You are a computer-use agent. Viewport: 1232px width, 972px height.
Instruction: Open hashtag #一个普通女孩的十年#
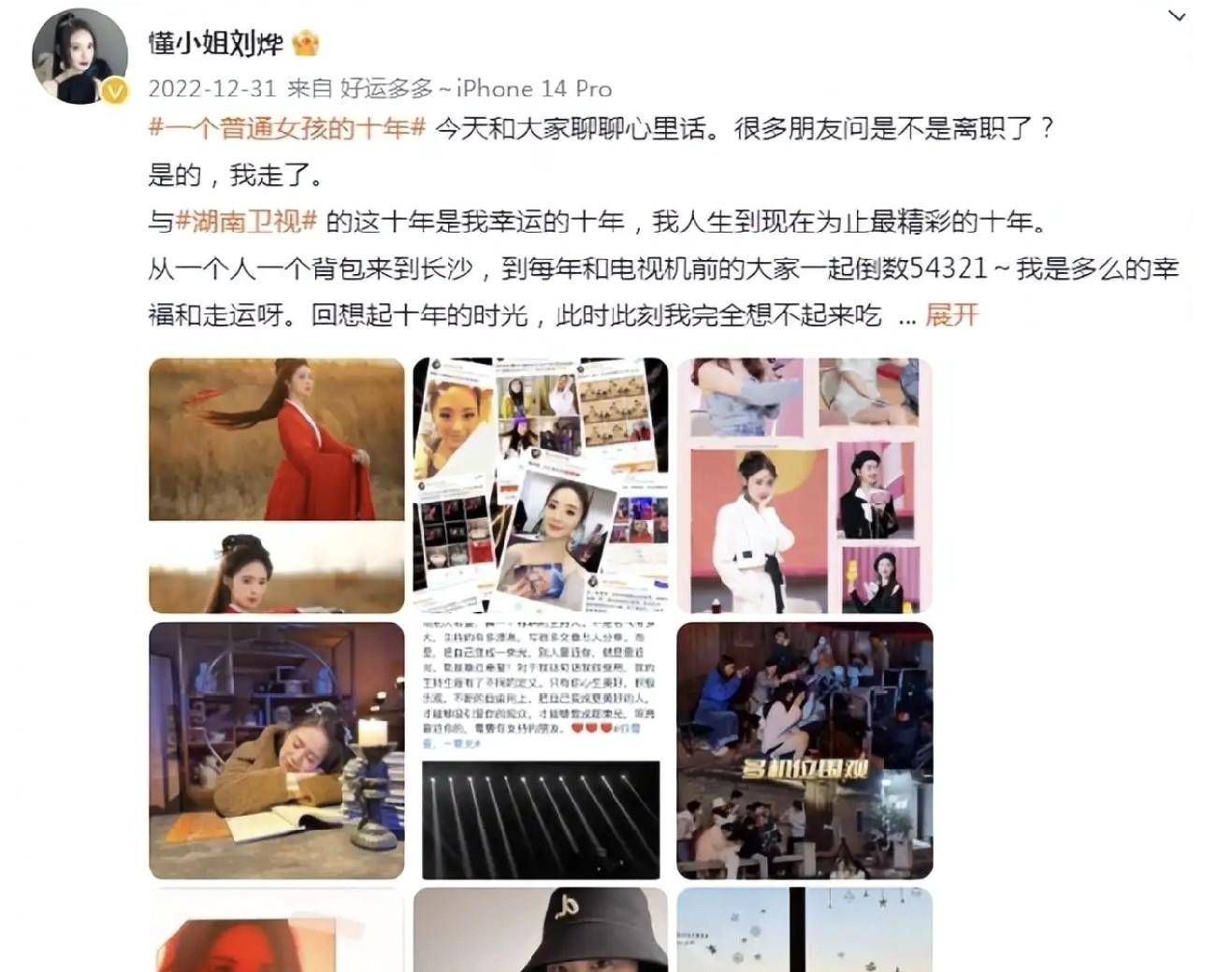287,128
